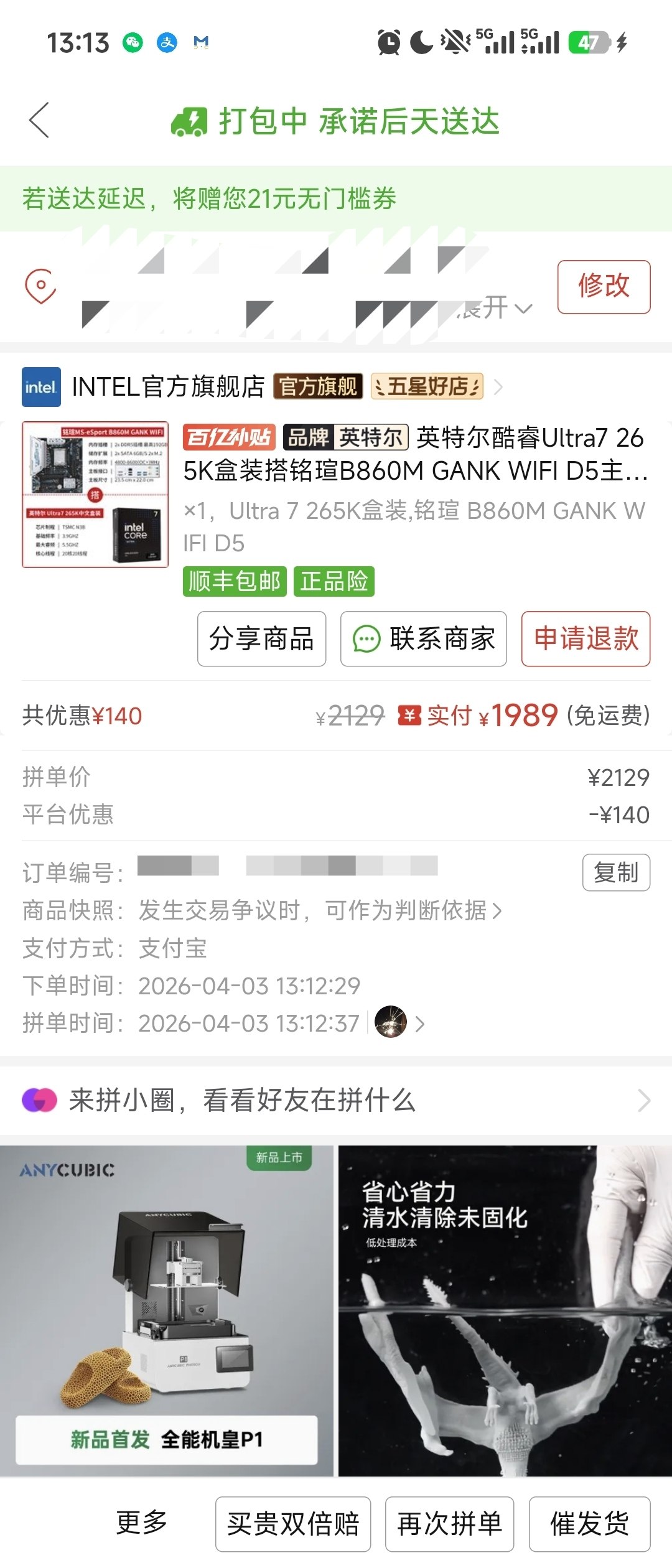This screenshot has height=1568, width=672.
Task: Urge the seller to ship with 催发货
Action: 589,1524
